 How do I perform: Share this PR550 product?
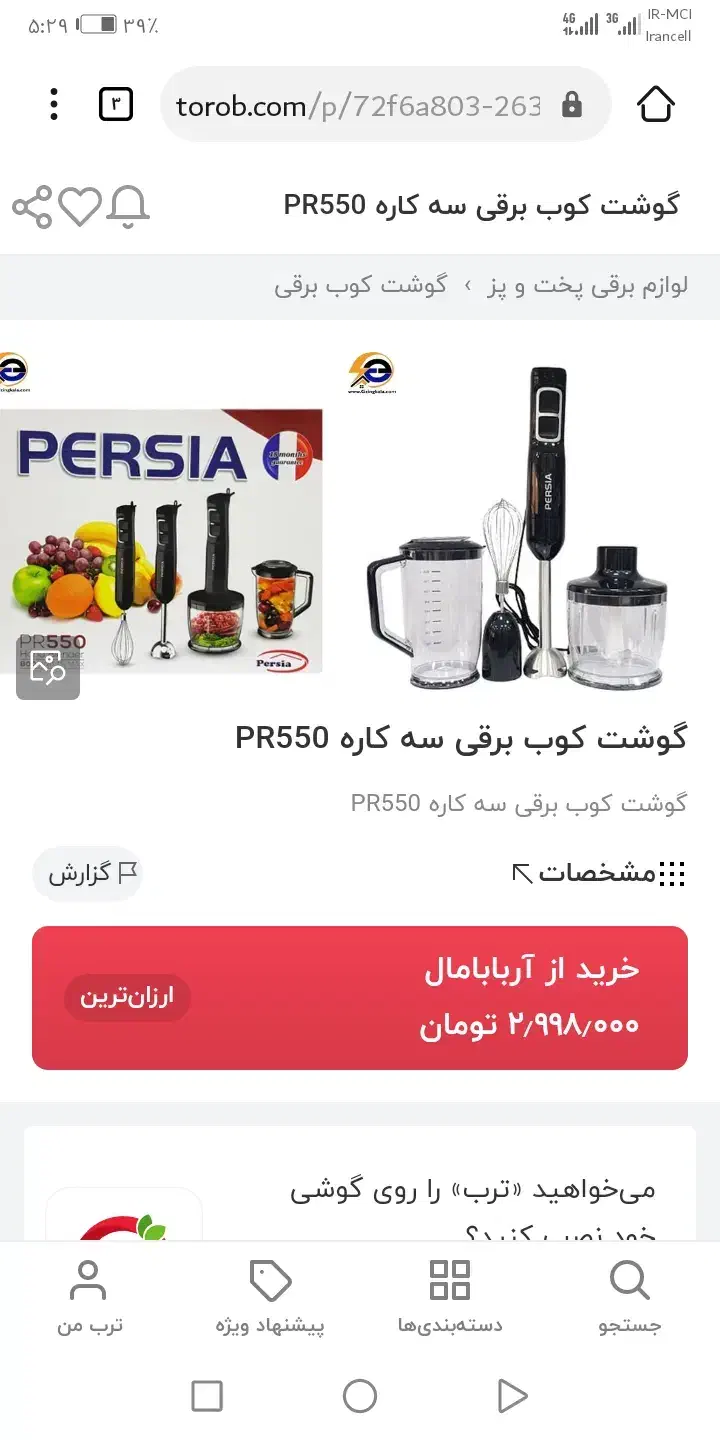point(32,207)
